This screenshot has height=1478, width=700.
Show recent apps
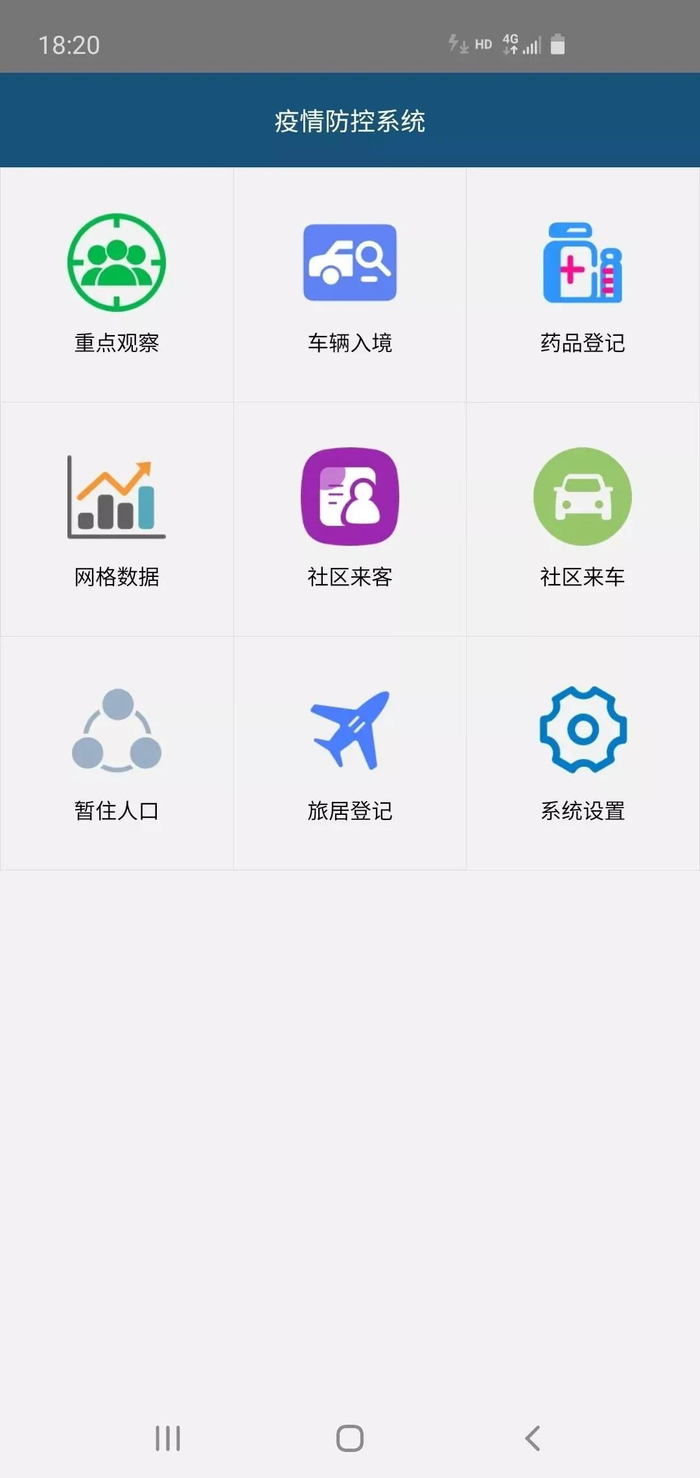168,1438
